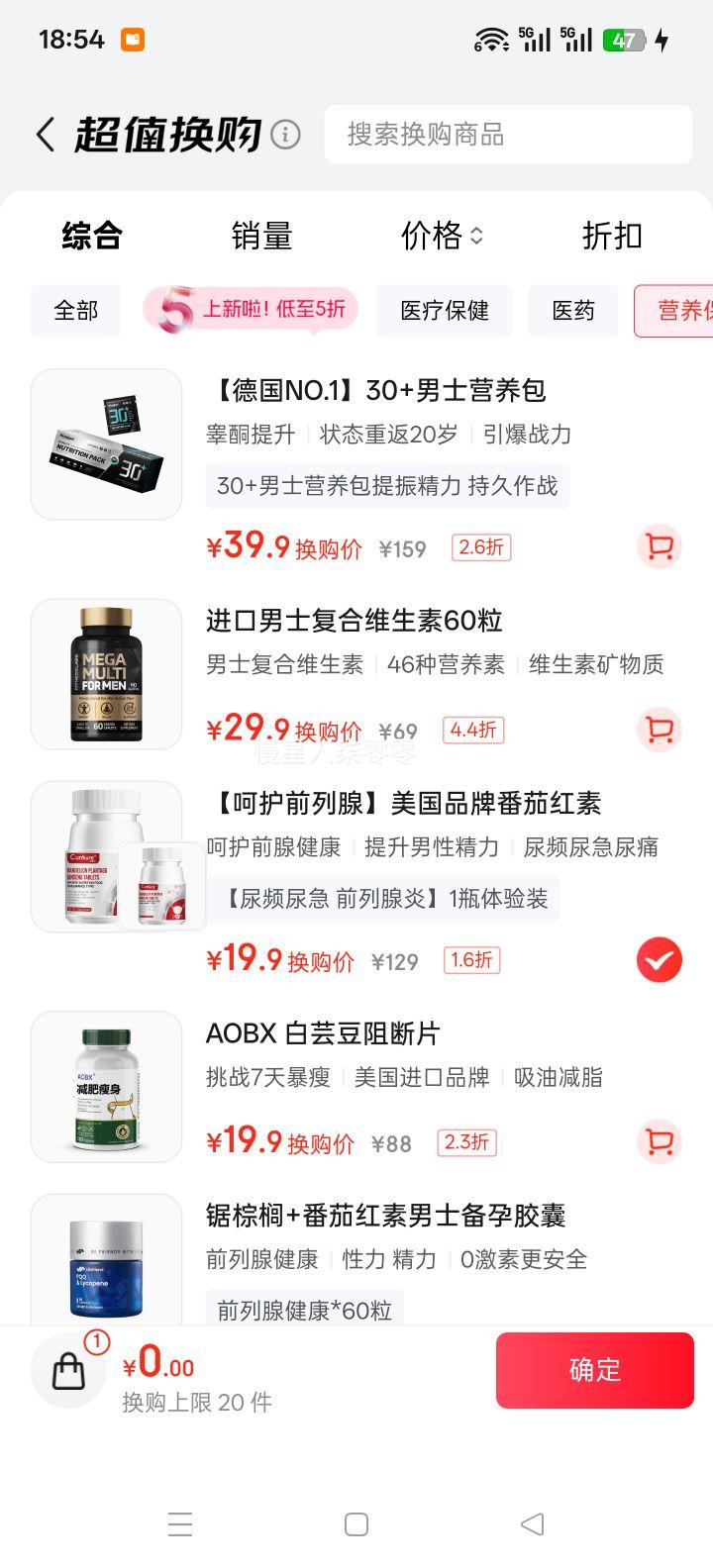713x1568 pixels.
Task: Open the 锯棕榈+番茄红素男士备孕胶囊 product
Action: 386,1216
